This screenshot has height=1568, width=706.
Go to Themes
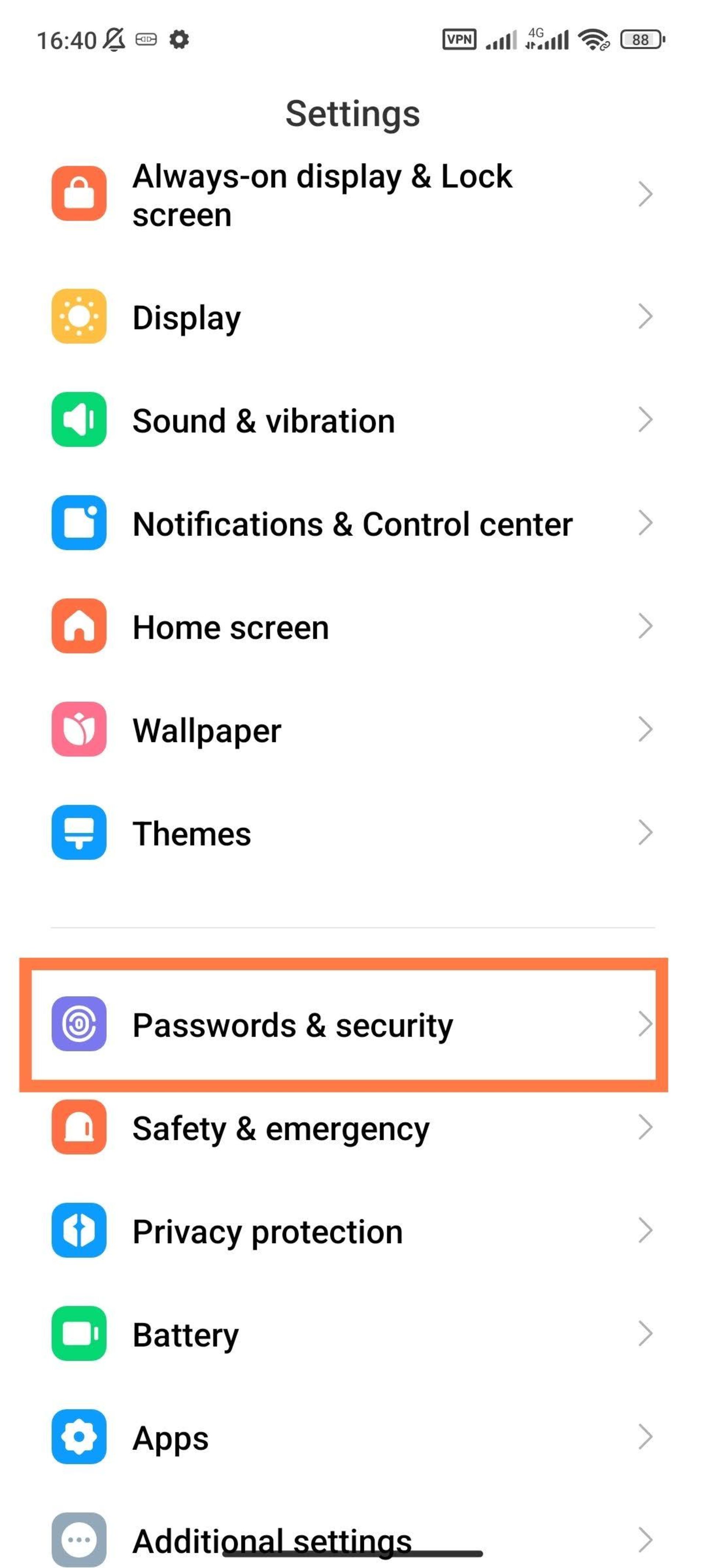[x=191, y=833]
